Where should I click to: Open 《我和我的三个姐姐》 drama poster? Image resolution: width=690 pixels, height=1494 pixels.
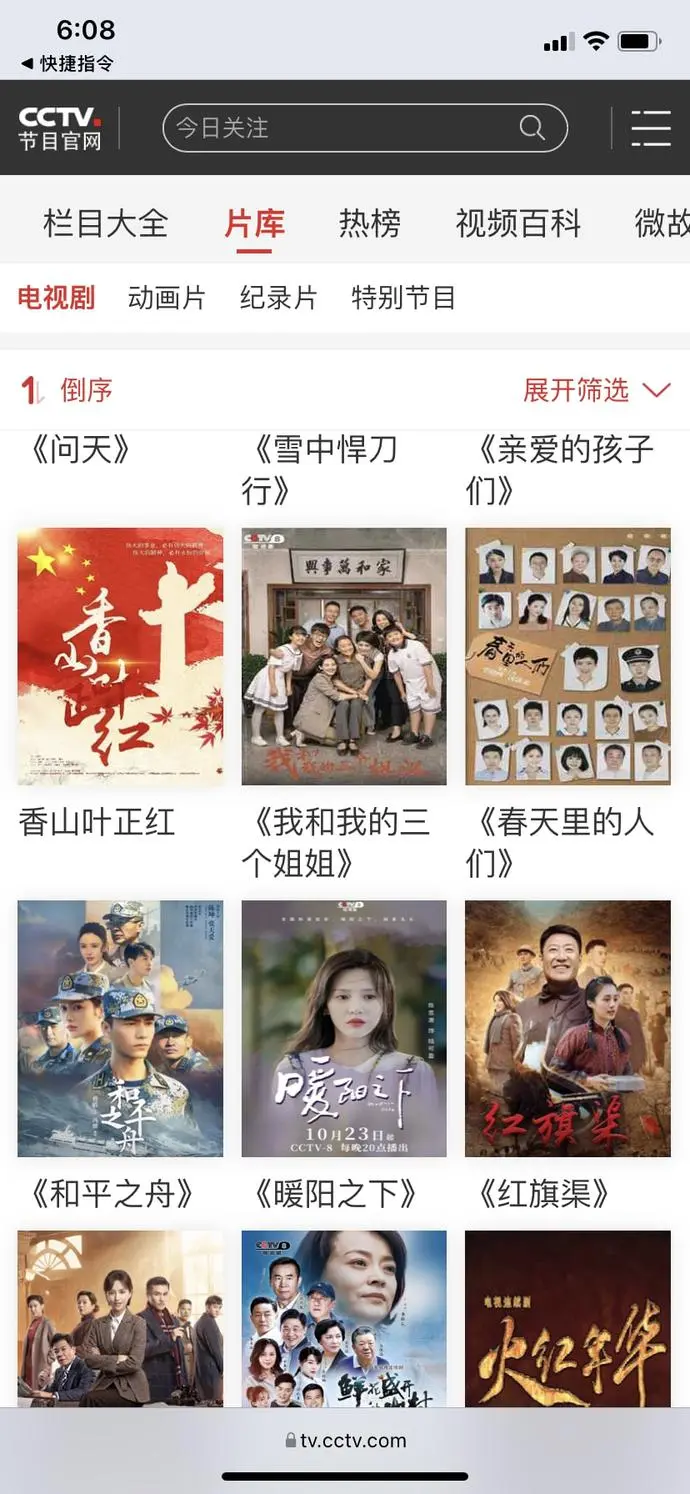click(x=344, y=656)
